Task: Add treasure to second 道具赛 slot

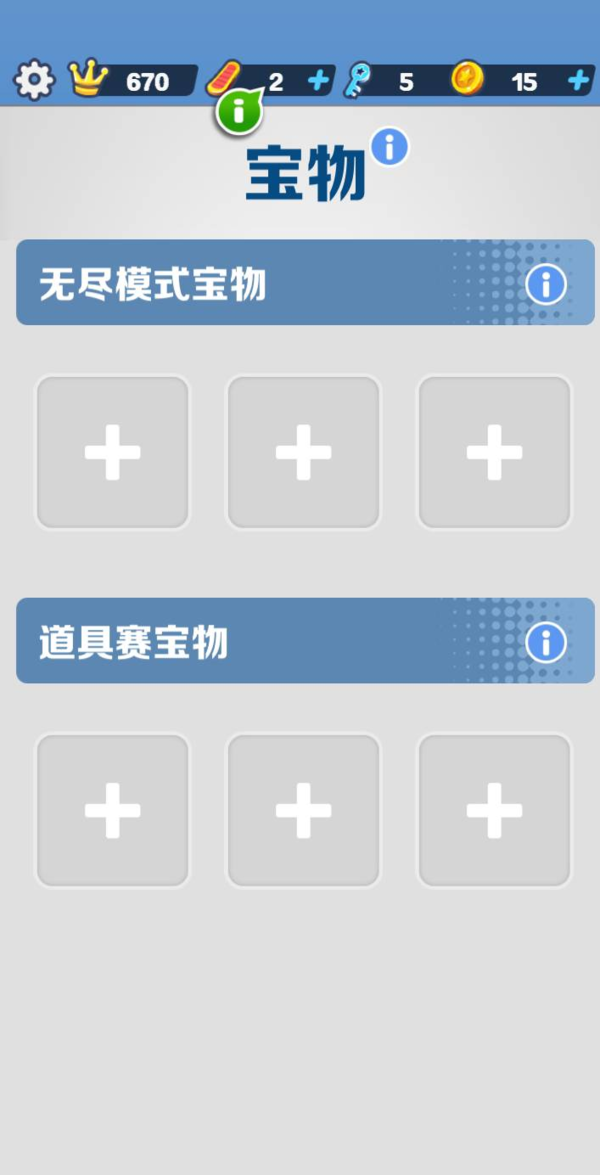Action: click(304, 810)
